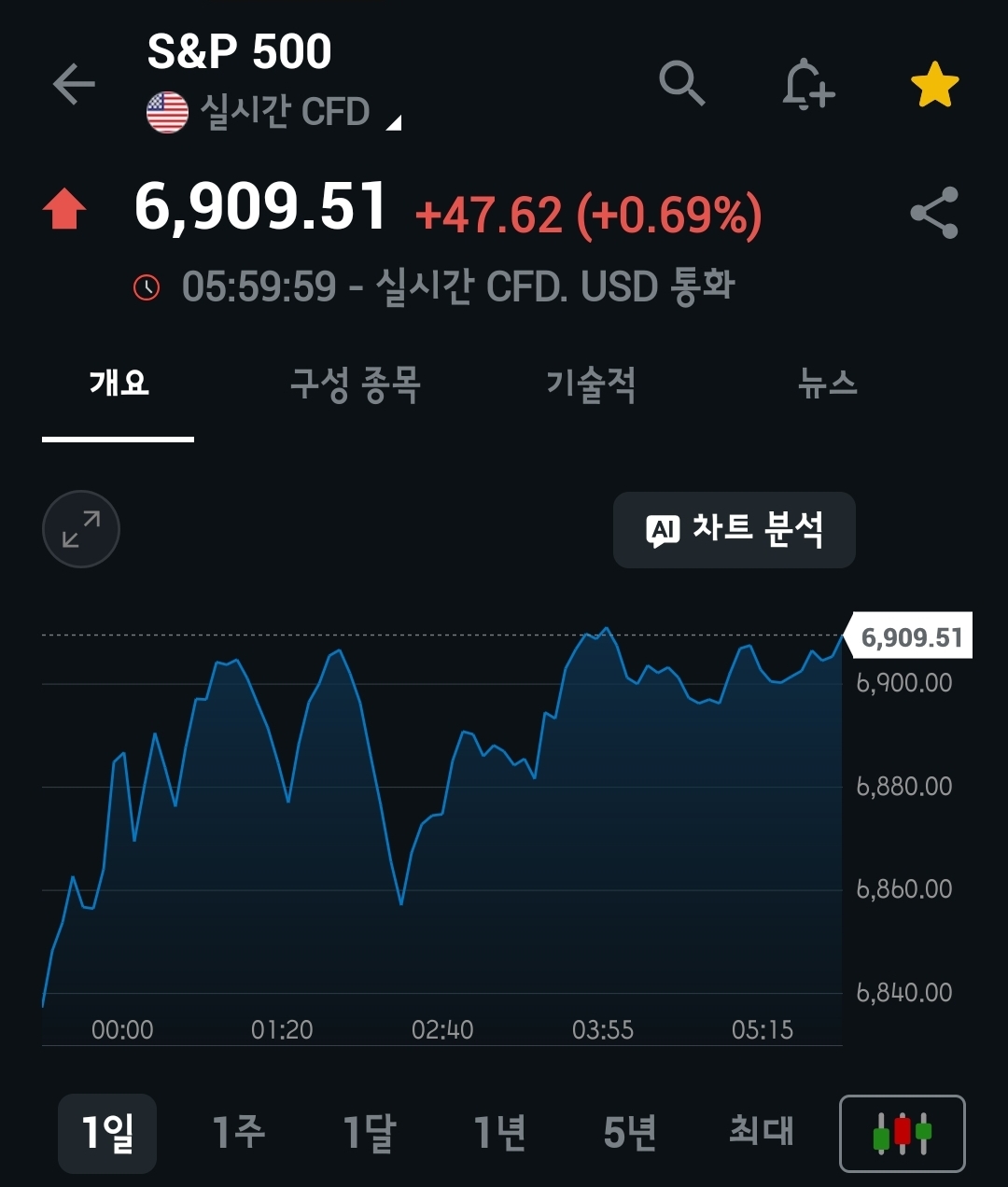Change chart range to 1주
Screen dimensions: 1008x1187
[x=238, y=1133]
